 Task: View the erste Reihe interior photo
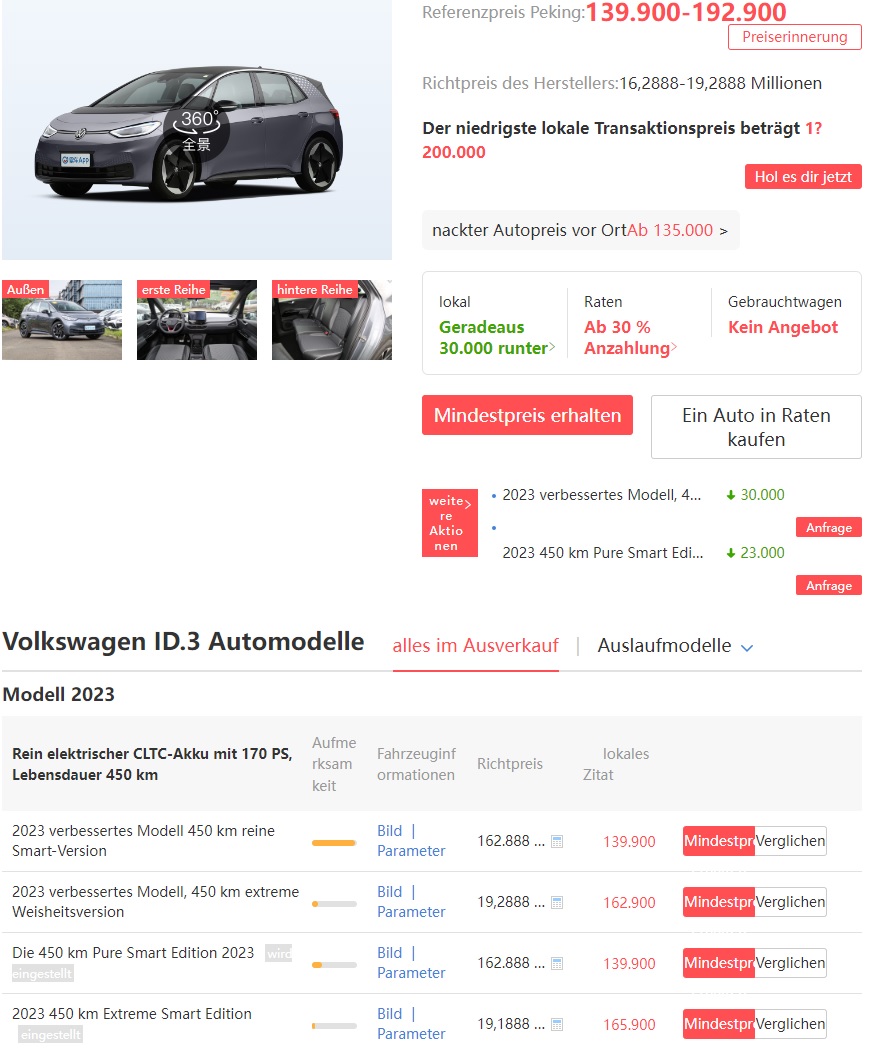[x=197, y=321]
